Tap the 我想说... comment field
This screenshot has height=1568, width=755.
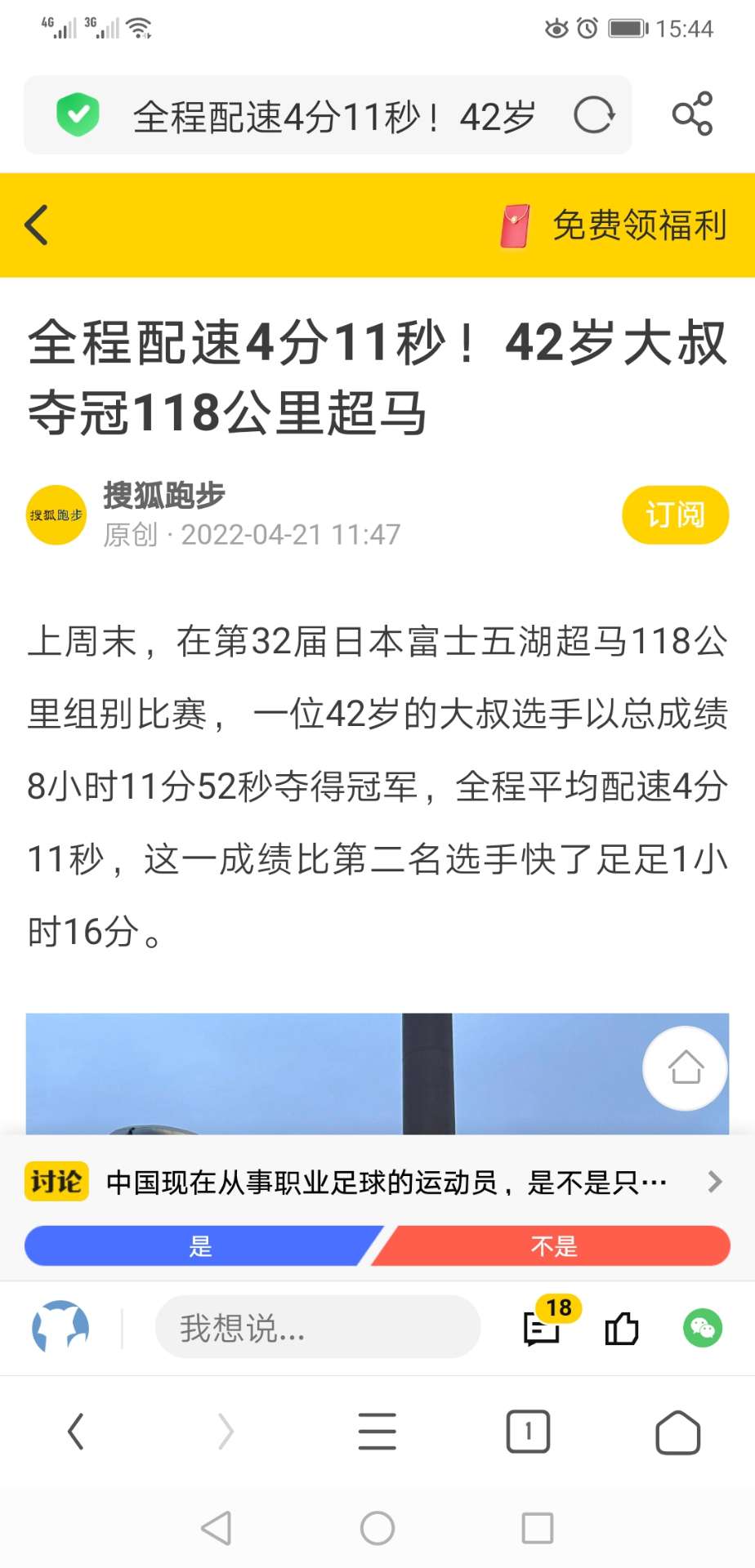click(x=317, y=1328)
